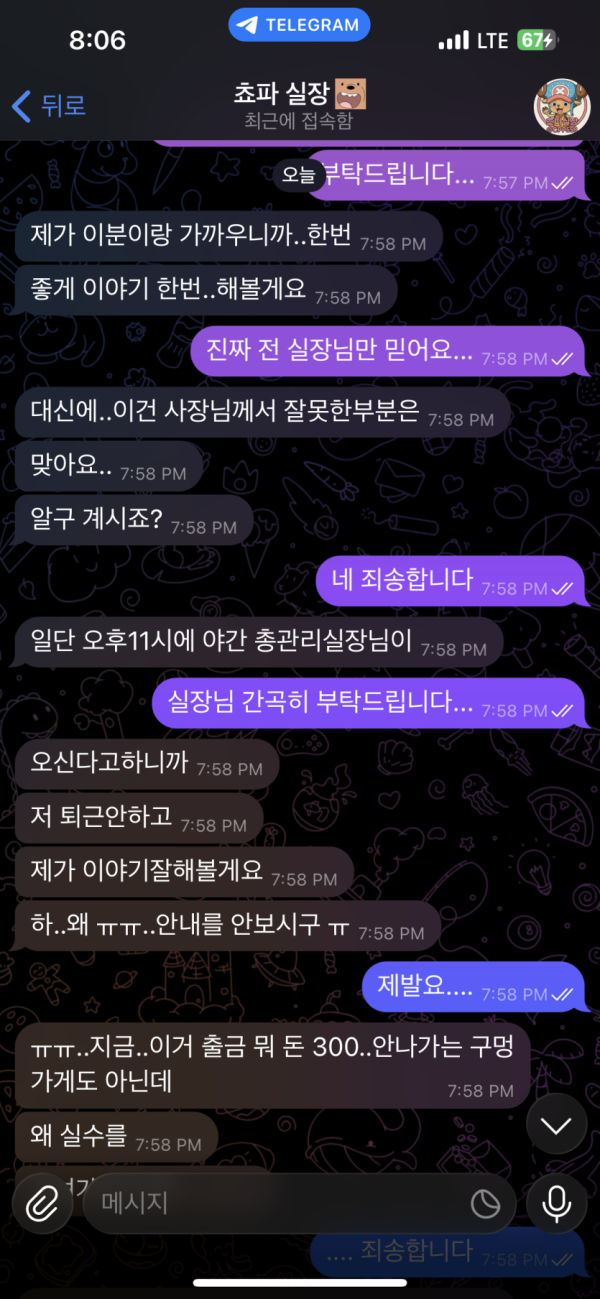Tap the paperclip attach icon
Screen dimensions: 600x1299
click(41, 1204)
